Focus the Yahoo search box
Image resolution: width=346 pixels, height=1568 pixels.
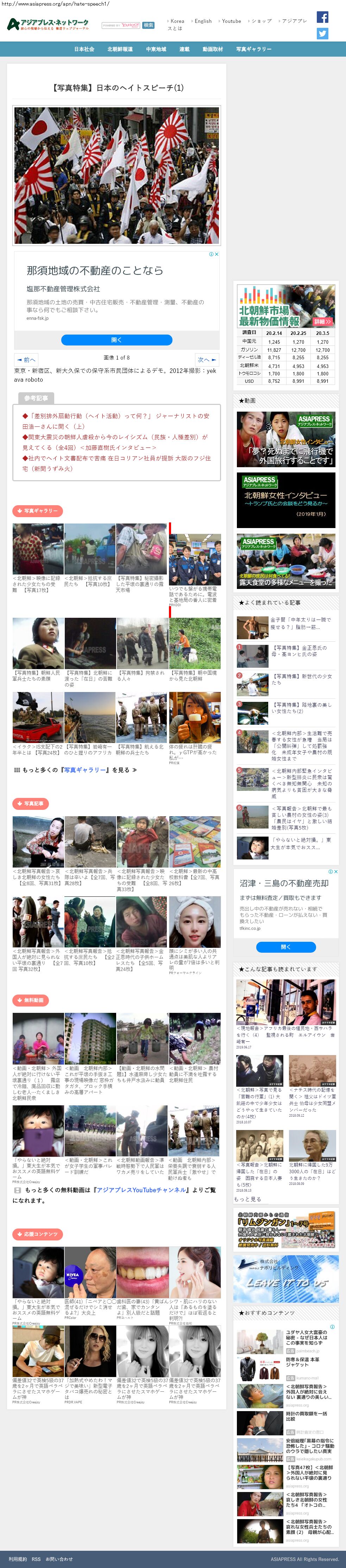121,26
